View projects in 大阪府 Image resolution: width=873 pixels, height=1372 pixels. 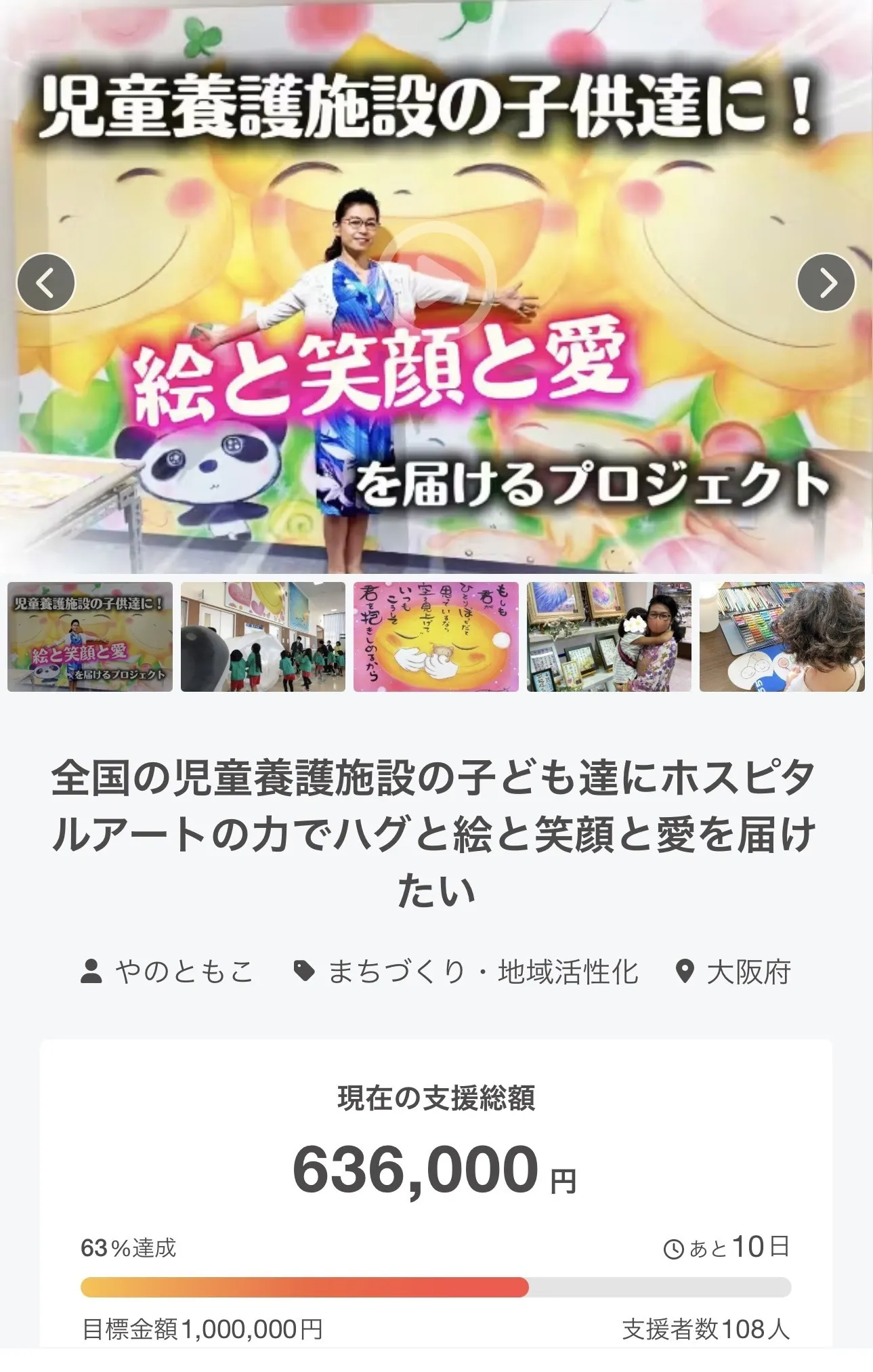tap(748, 972)
